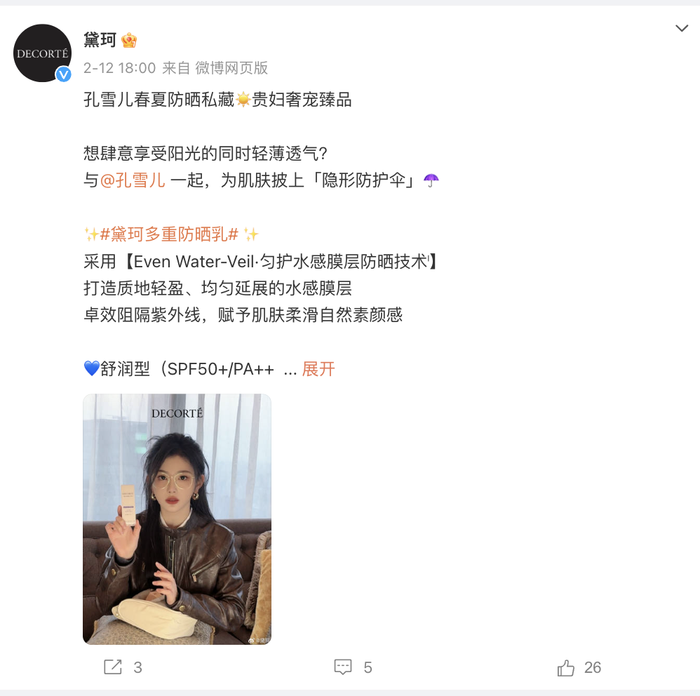700x696 pixels.
Task: Open the DECORTÉ profile avatar
Action: click(42, 53)
